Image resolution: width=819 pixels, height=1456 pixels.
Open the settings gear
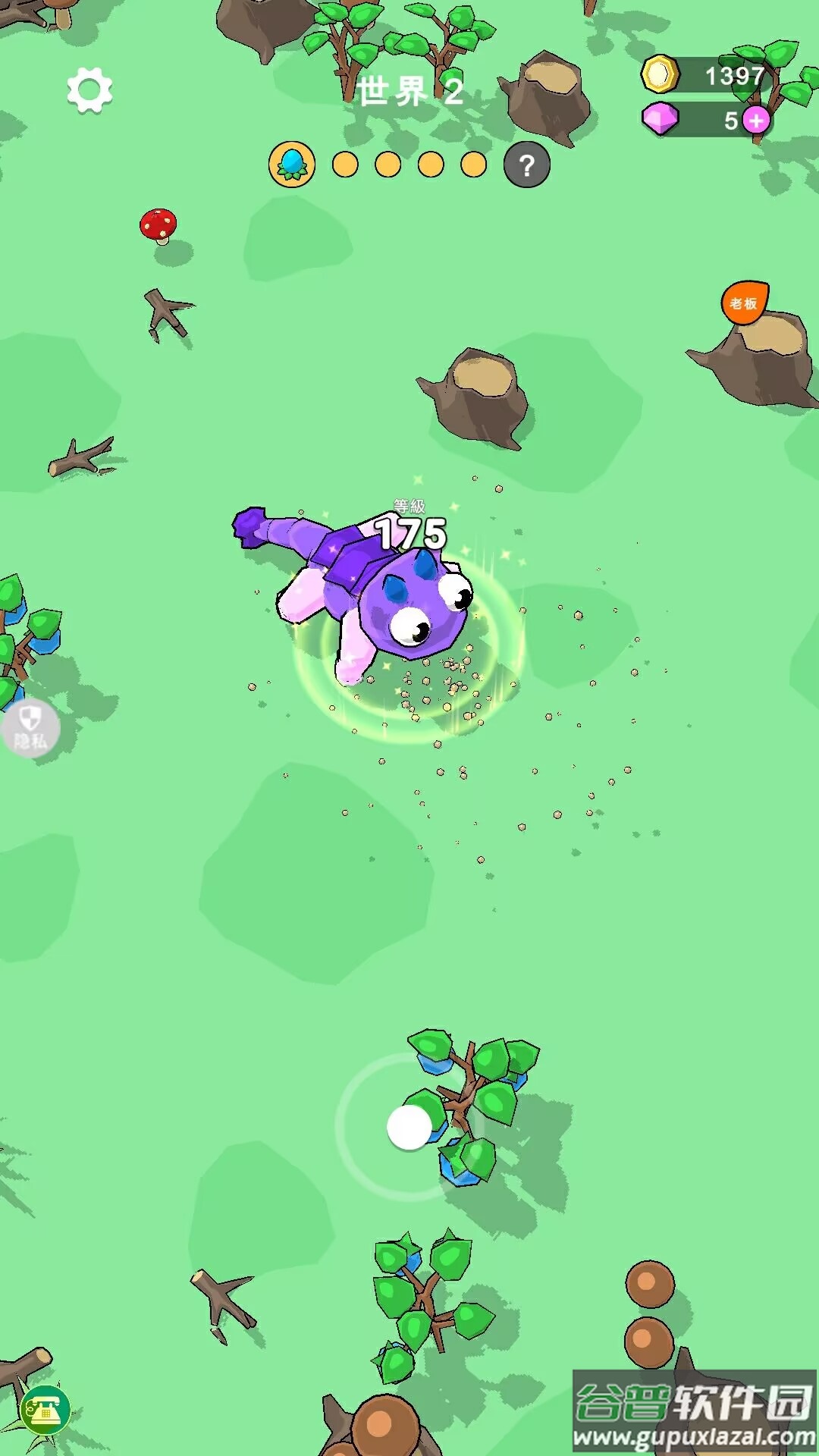(89, 90)
